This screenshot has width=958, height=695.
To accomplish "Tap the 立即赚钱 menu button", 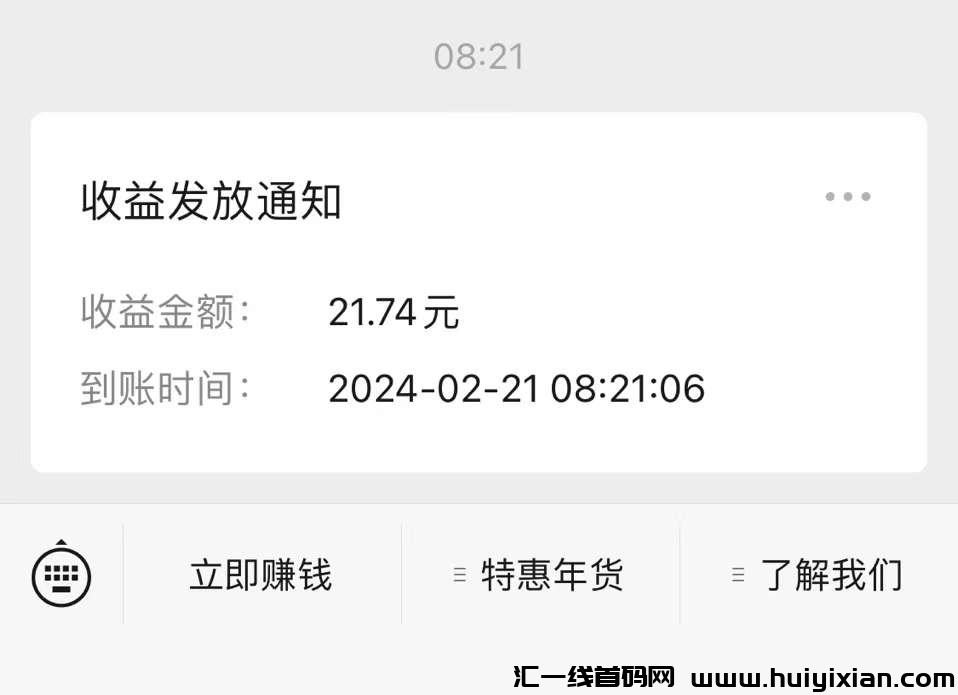I will [261, 575].
